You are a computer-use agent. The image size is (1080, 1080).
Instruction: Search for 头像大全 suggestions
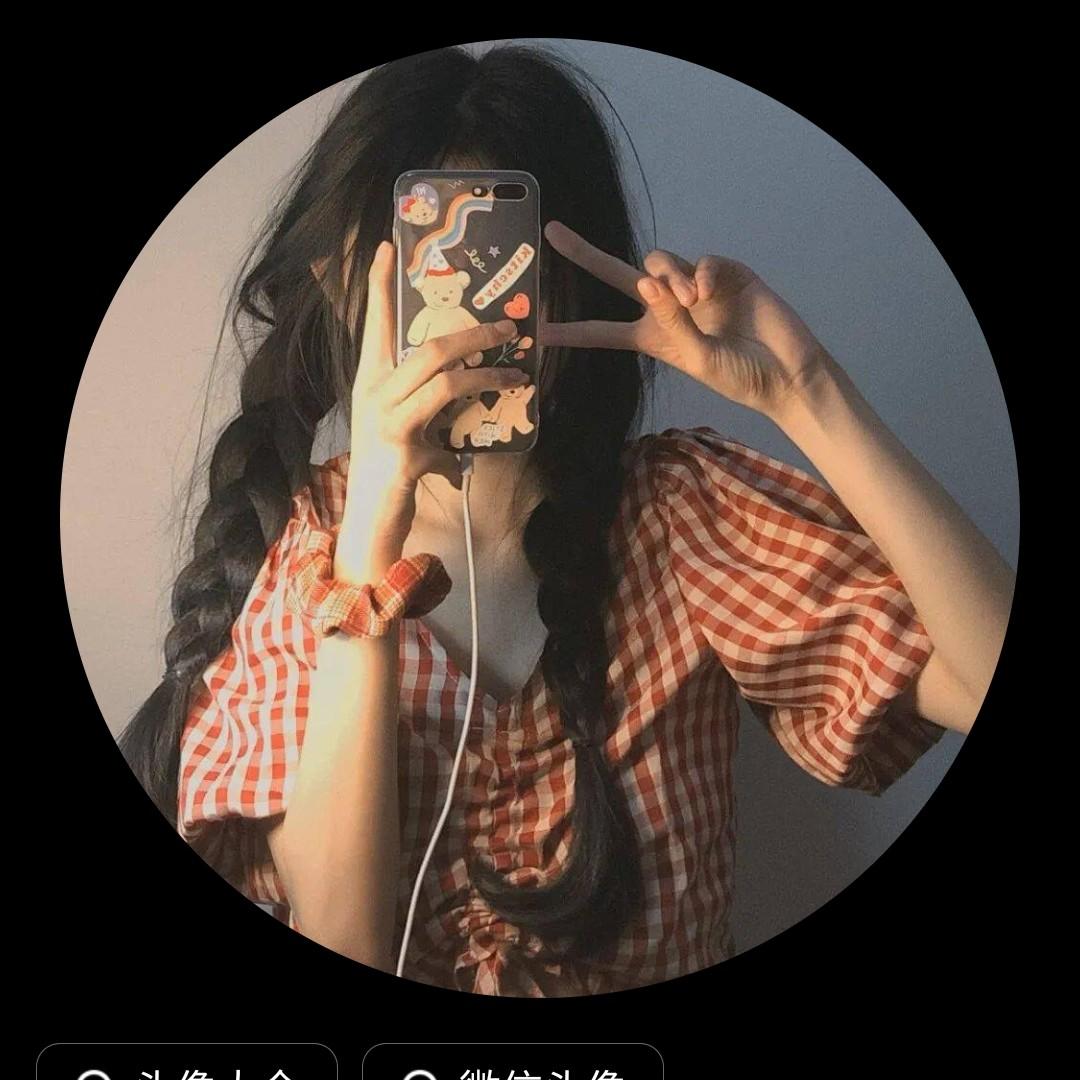(x=187, y=1066)
